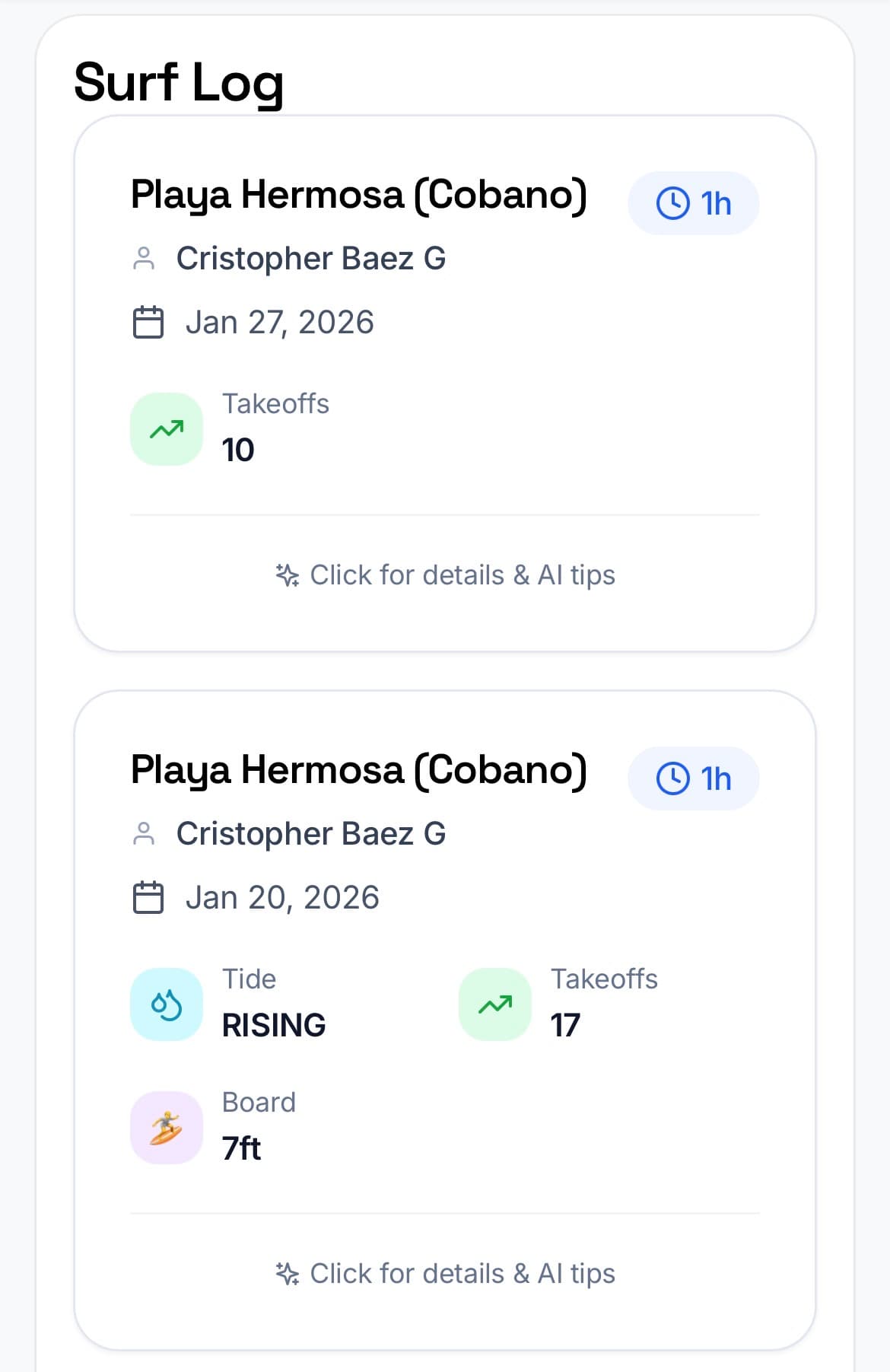Click the surfer Board icon near 7ft

(167, 1128)
